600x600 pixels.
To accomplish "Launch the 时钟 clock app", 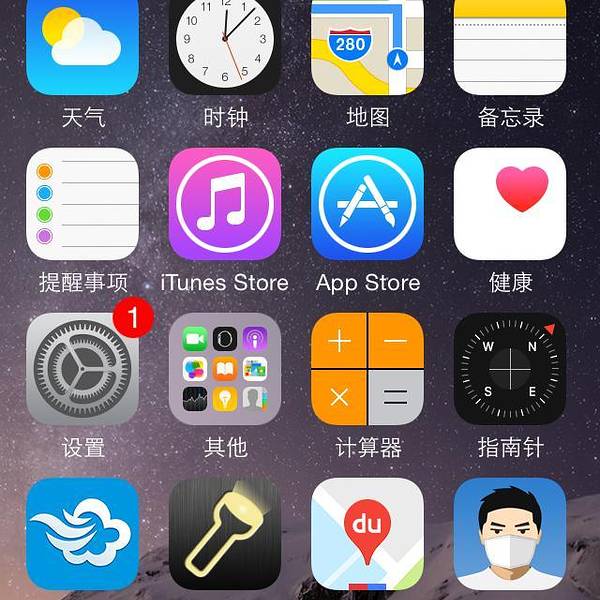I will 225,43.
